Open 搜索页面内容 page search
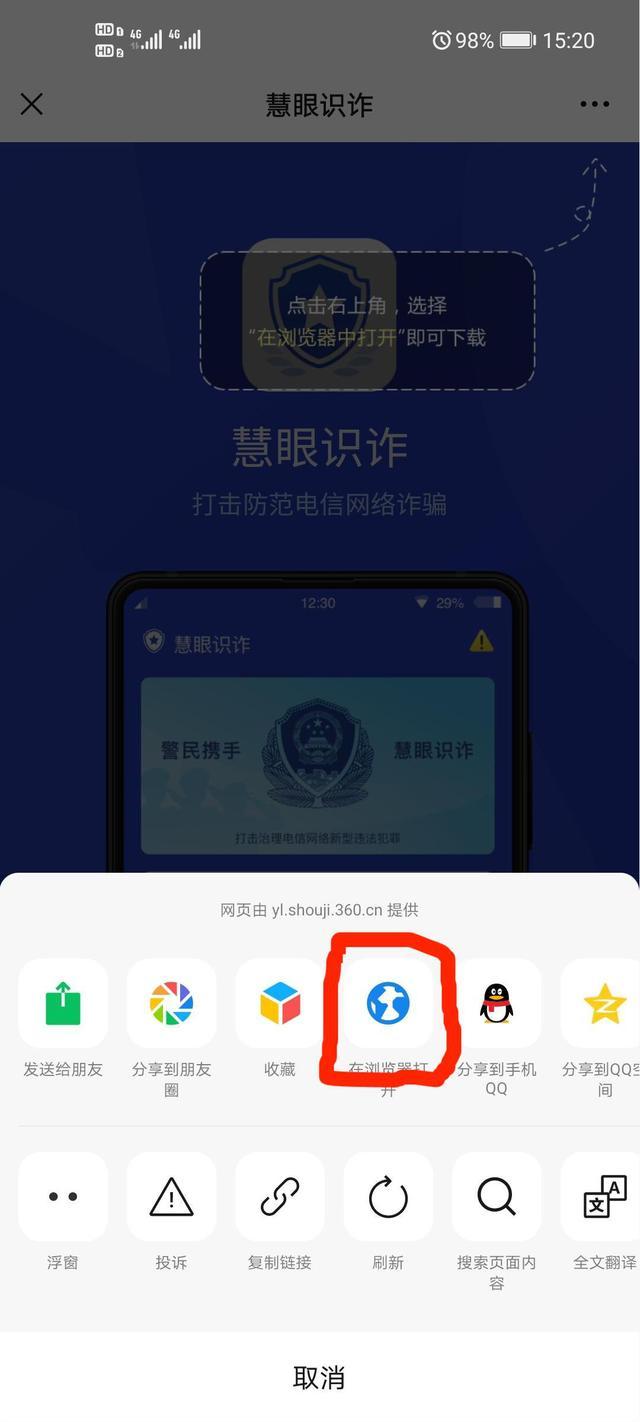Screen dimensions: 640x1422 click(497, 1196)
